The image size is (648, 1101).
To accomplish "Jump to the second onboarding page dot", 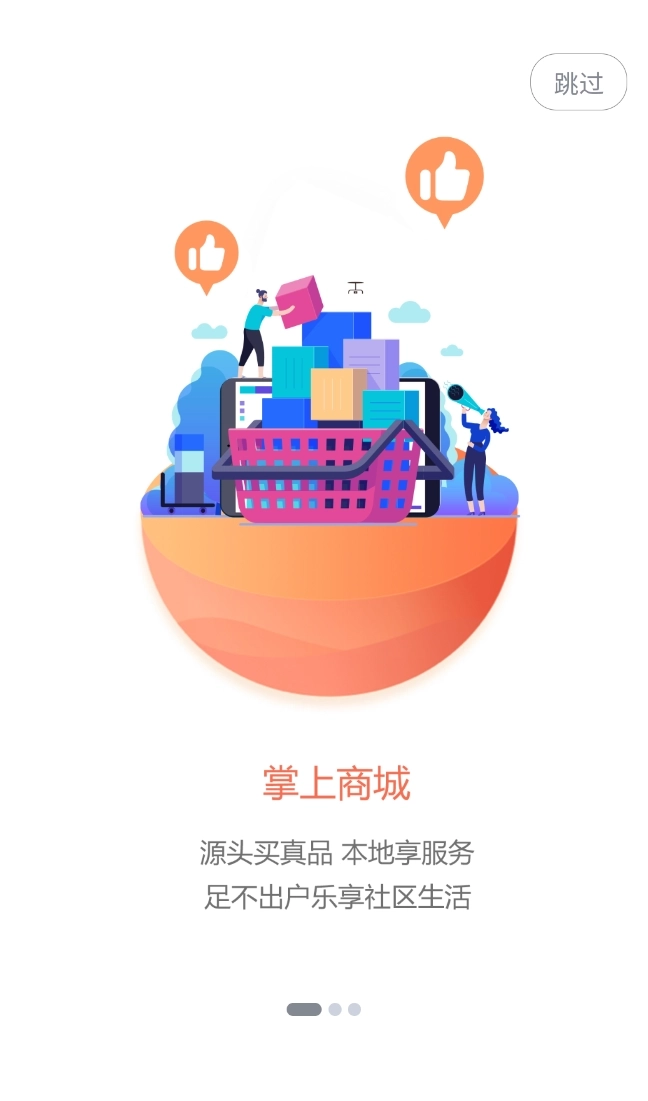I will [335, 1009].
